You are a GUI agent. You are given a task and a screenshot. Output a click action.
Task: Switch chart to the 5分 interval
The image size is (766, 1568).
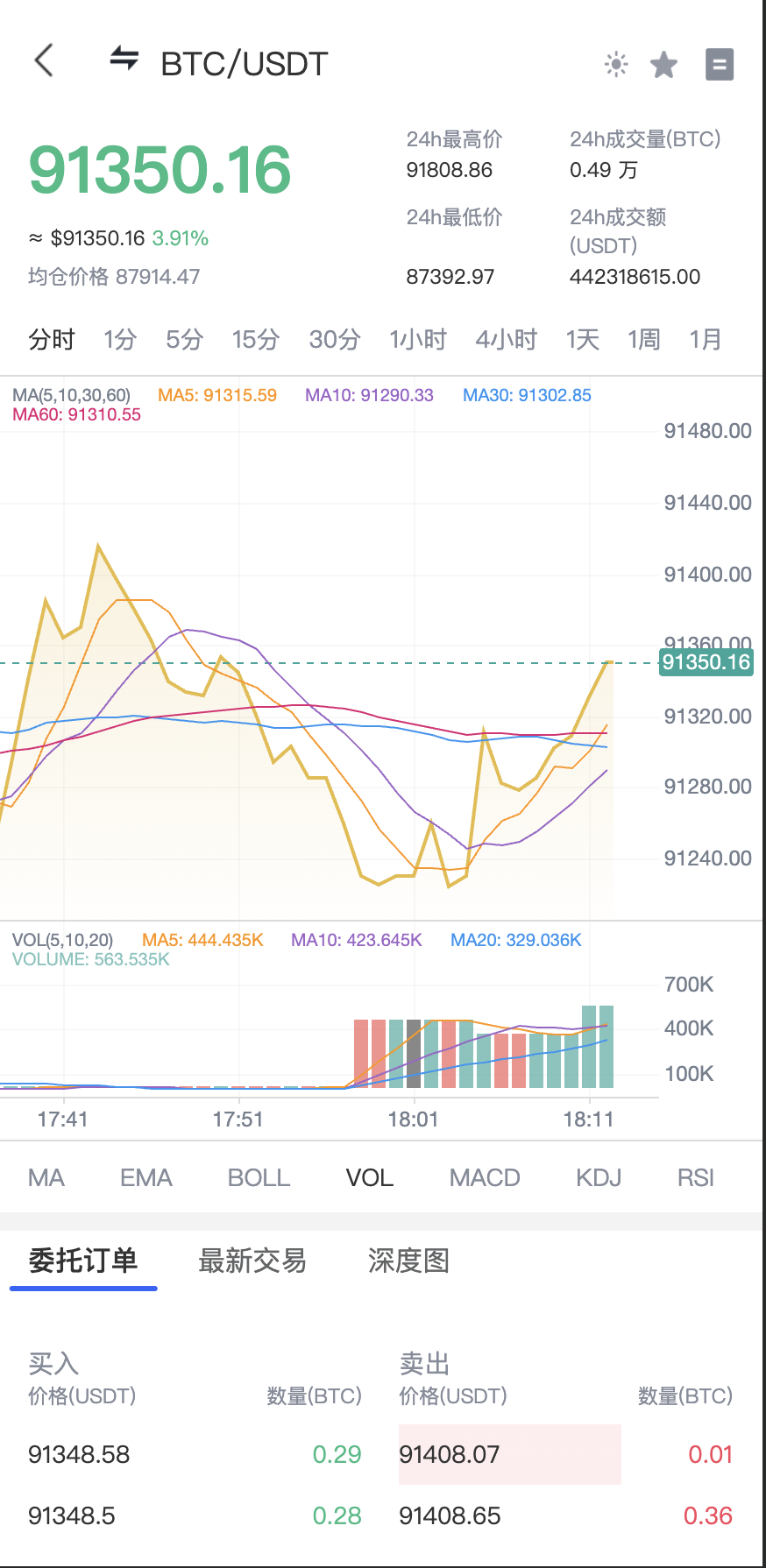coord(185,339)
